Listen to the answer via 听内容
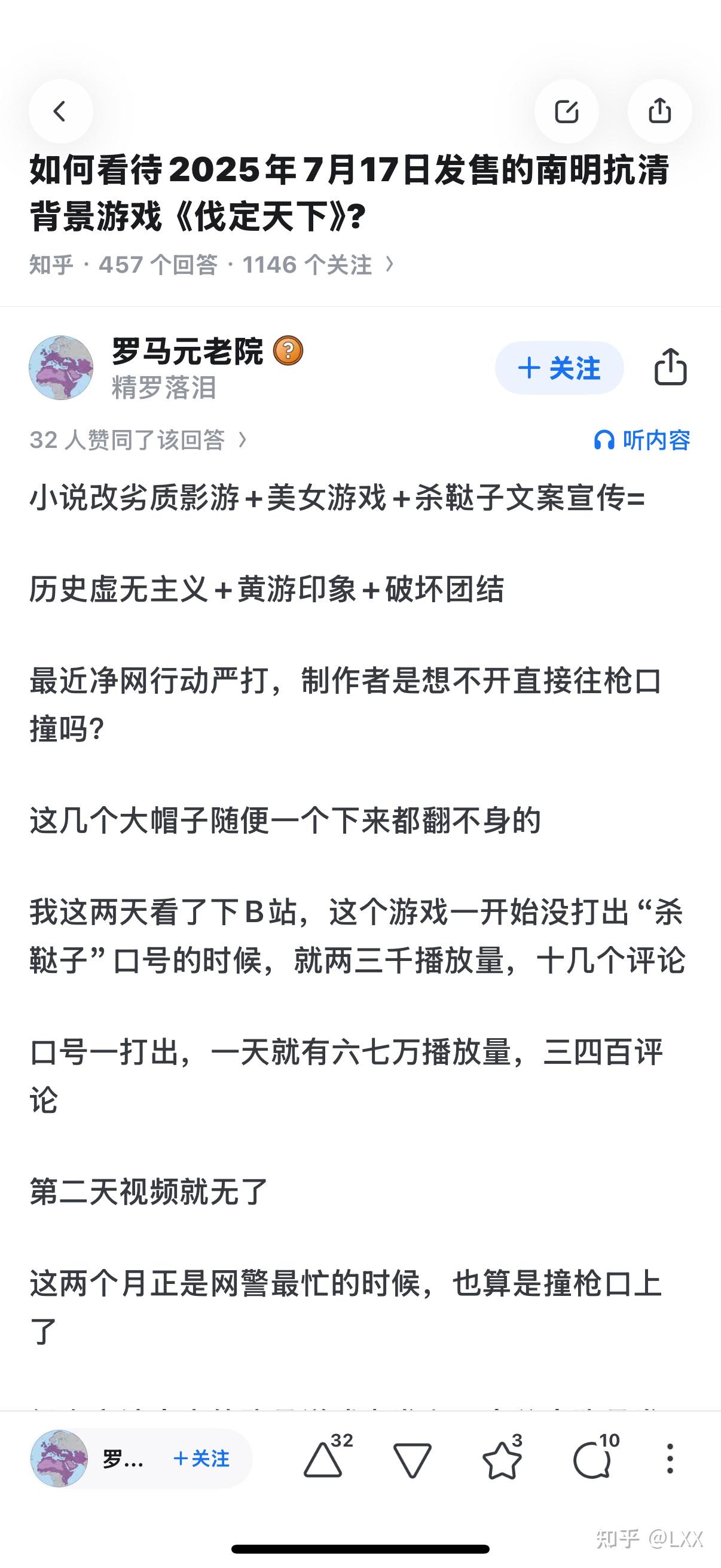This screenshot has width=721, height=1568. [x=643, y=440]
